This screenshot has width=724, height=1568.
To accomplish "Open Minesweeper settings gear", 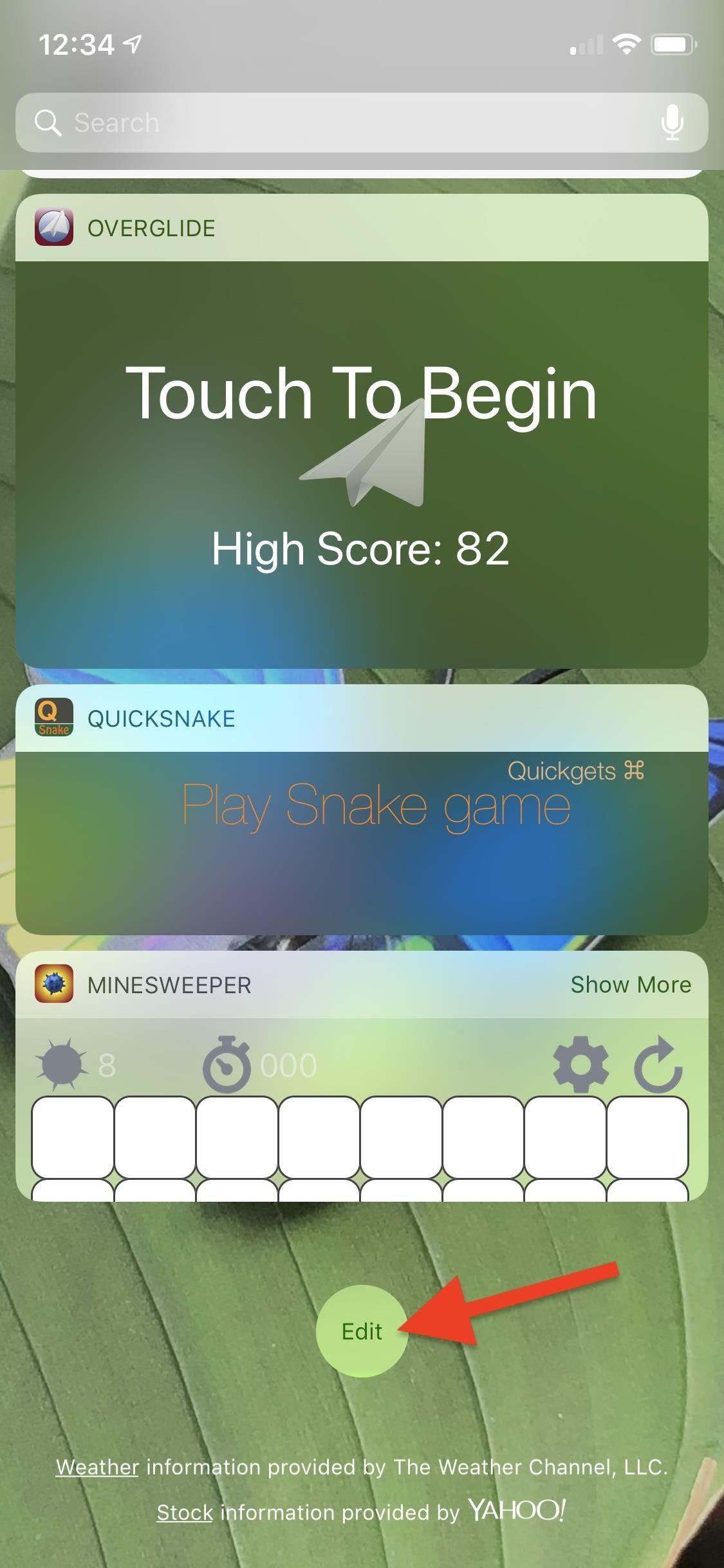I will point(580,1065).
